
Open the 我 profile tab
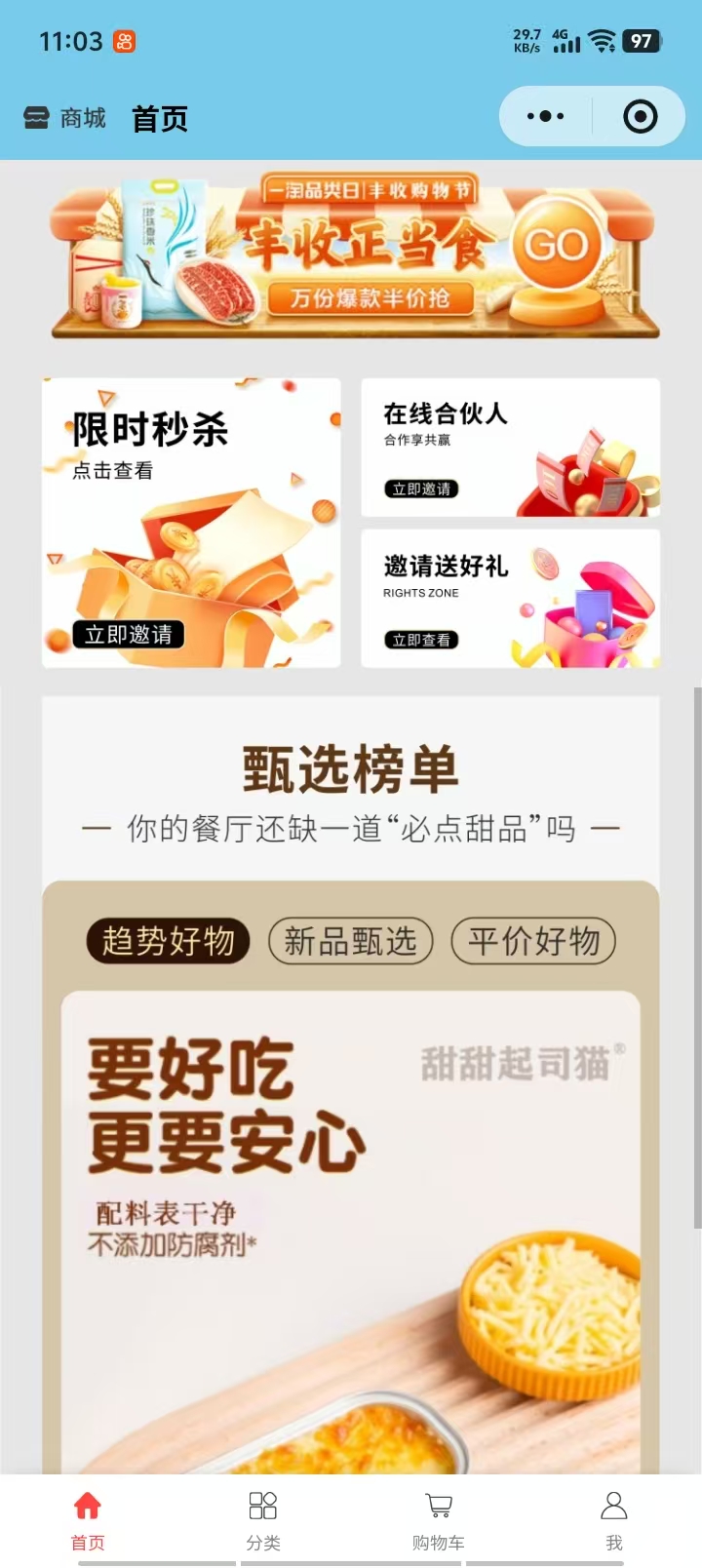[613, 1519]
